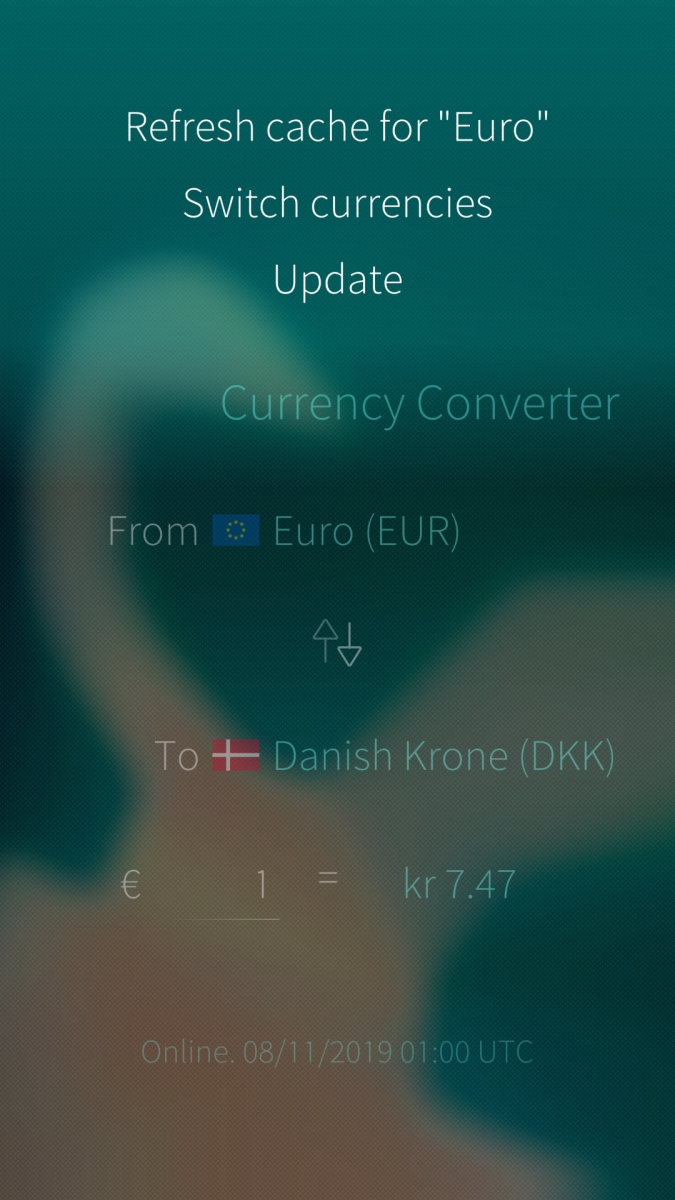
Task: Choose Switch currencies menu option
Action: pyautogui.click(x=337, y=204)
